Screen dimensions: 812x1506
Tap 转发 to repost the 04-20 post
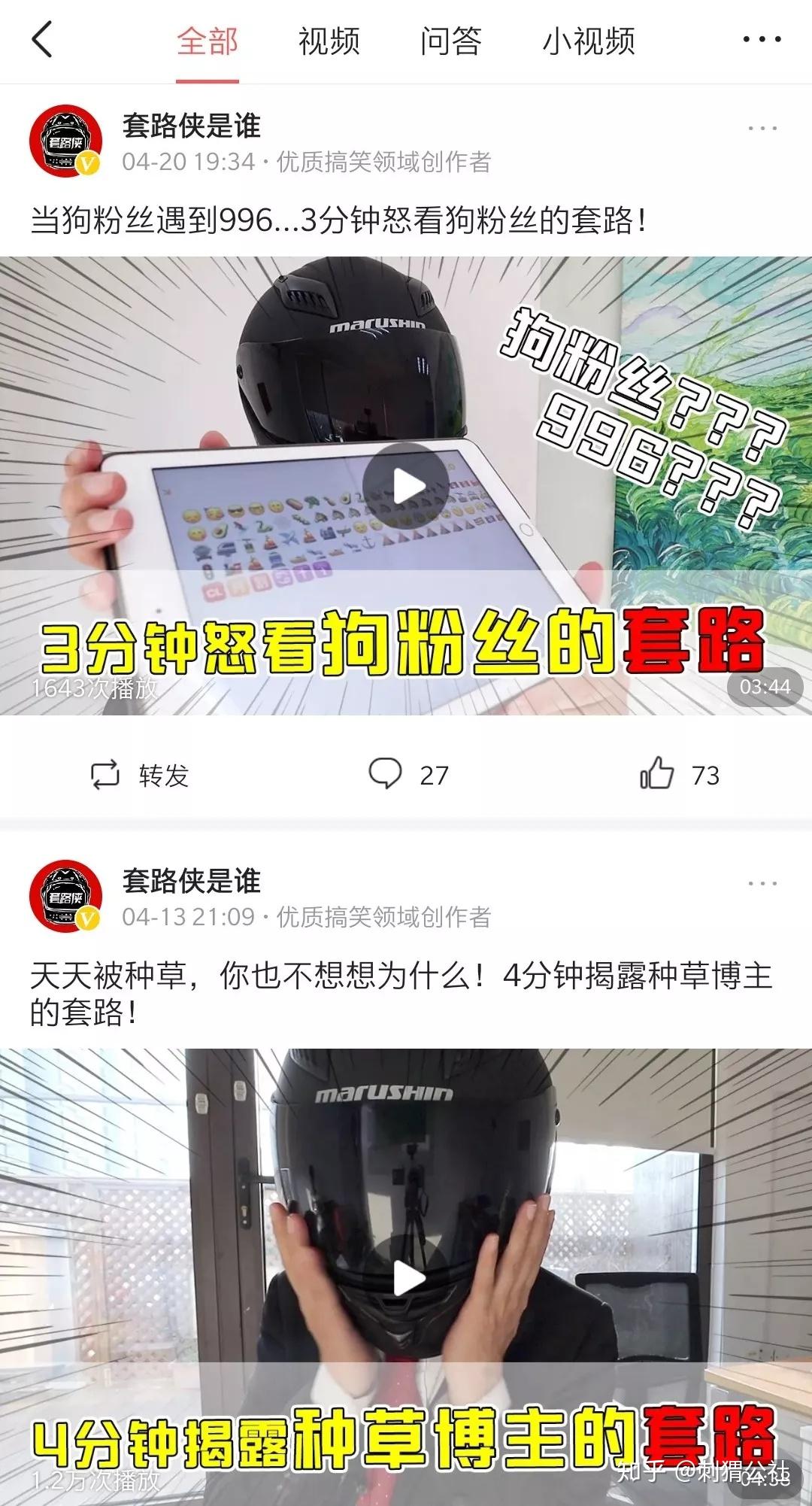coord(140,775)
